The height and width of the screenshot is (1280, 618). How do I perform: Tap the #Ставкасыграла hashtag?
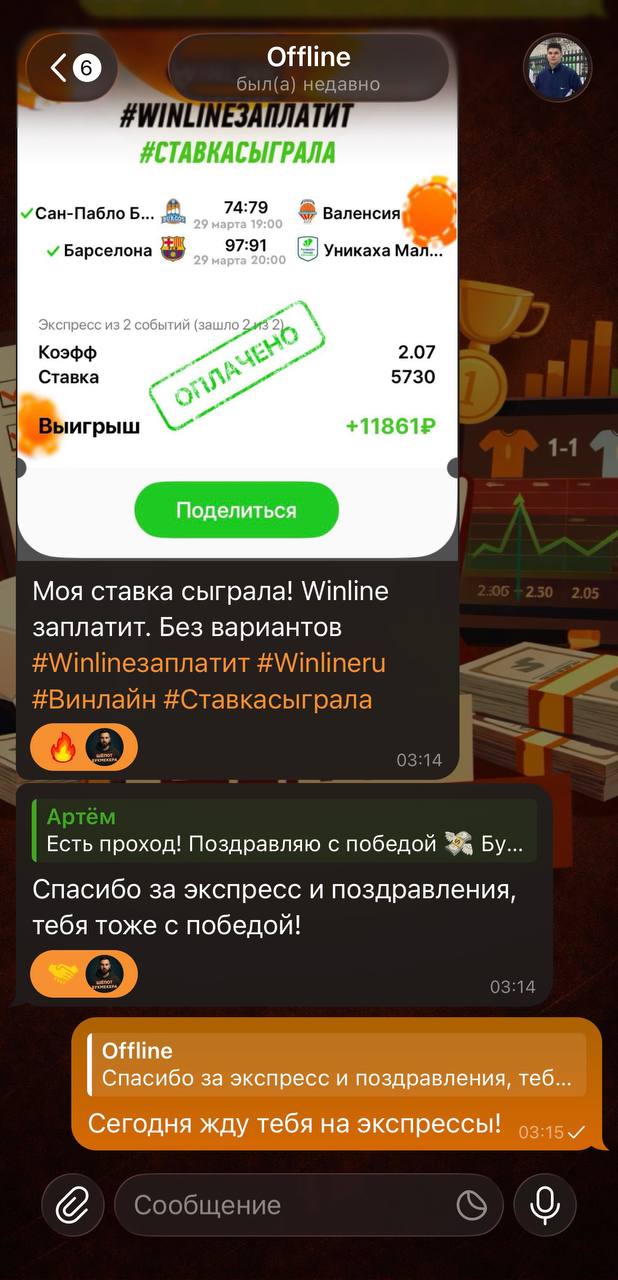(268, 699)
